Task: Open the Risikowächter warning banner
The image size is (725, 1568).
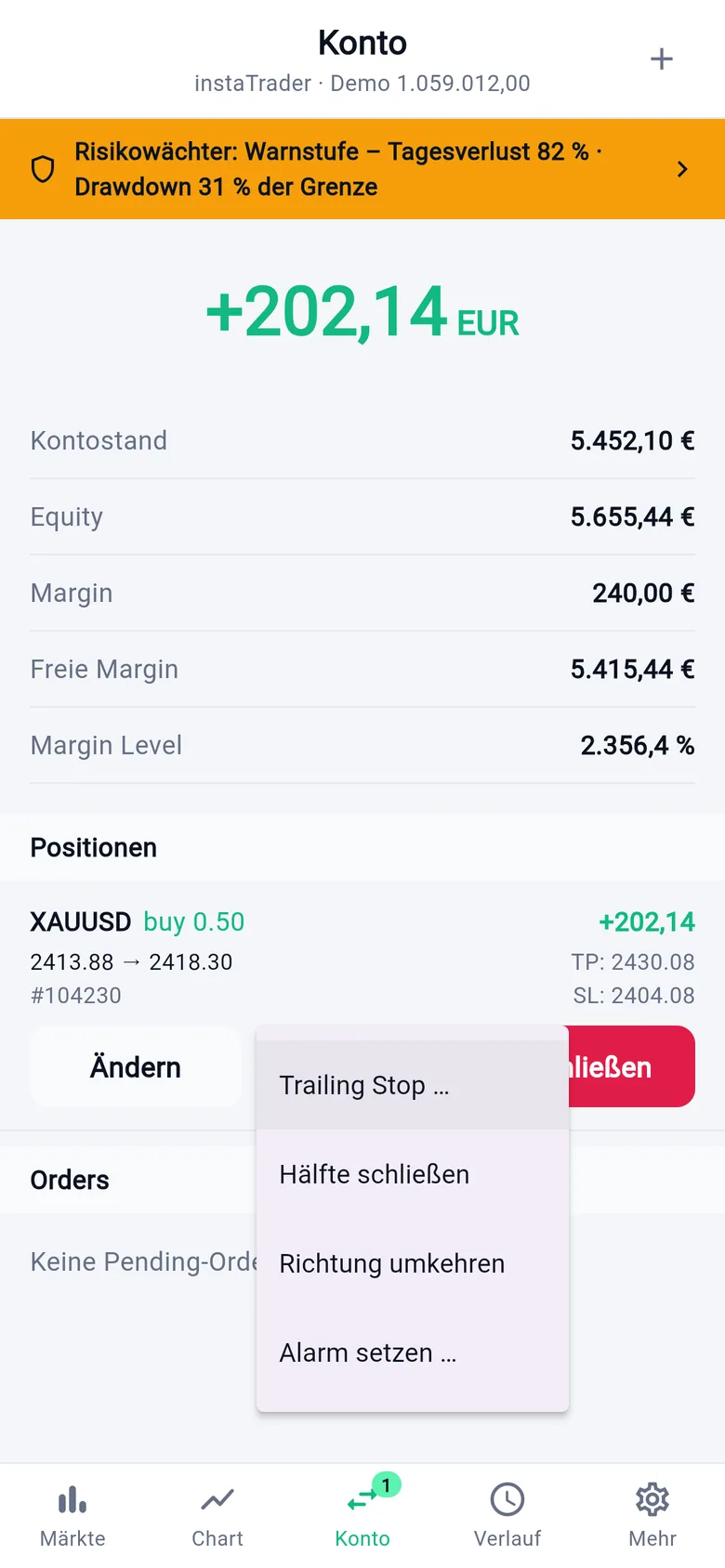Action: coord(362,169)
